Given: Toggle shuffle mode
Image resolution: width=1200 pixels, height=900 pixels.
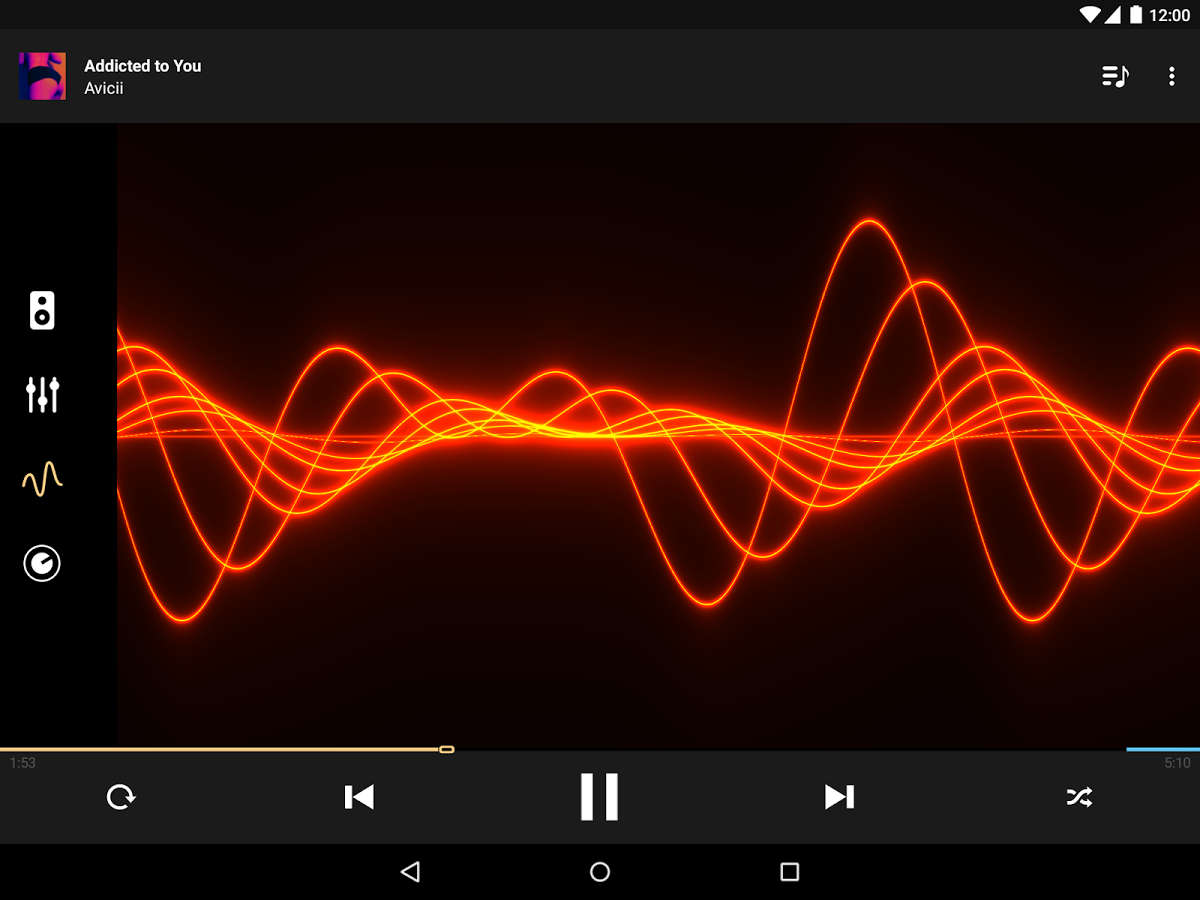Looking at the screenshot, I should click(1079, 797).
